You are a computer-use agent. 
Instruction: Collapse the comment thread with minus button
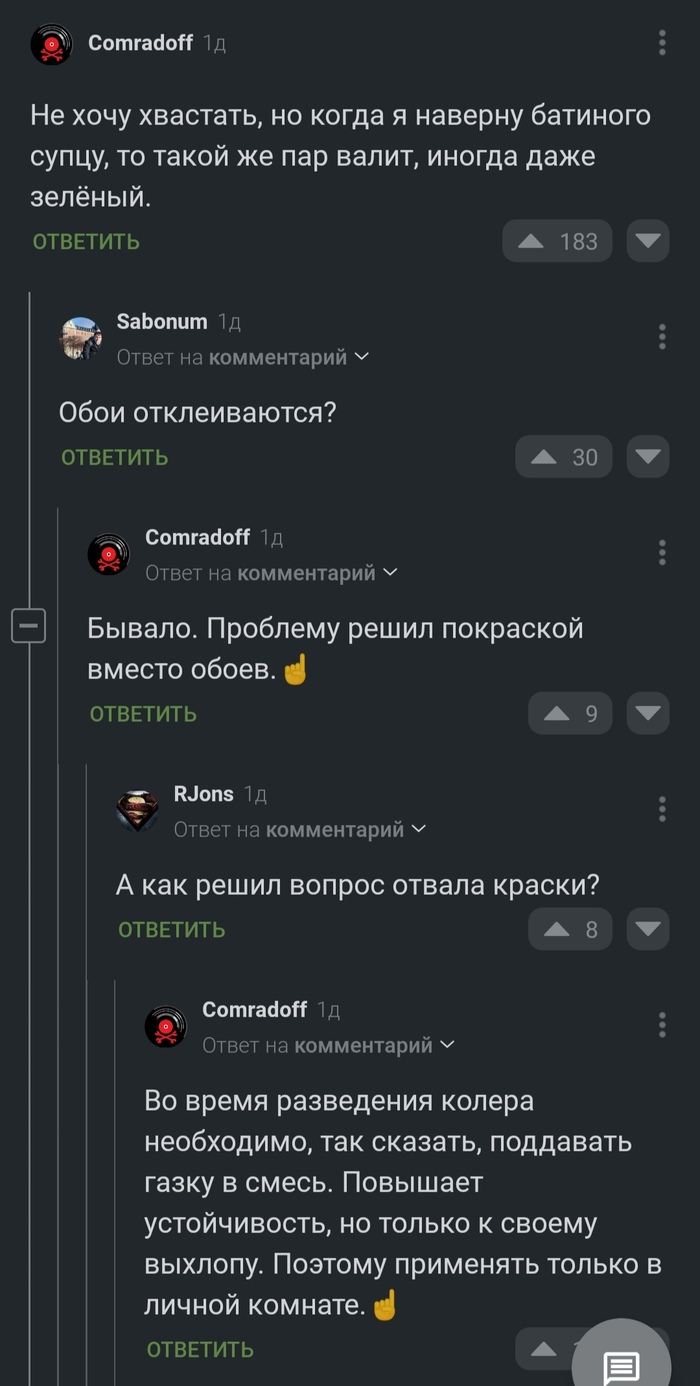pyautogui.click(x=28, y=627)
